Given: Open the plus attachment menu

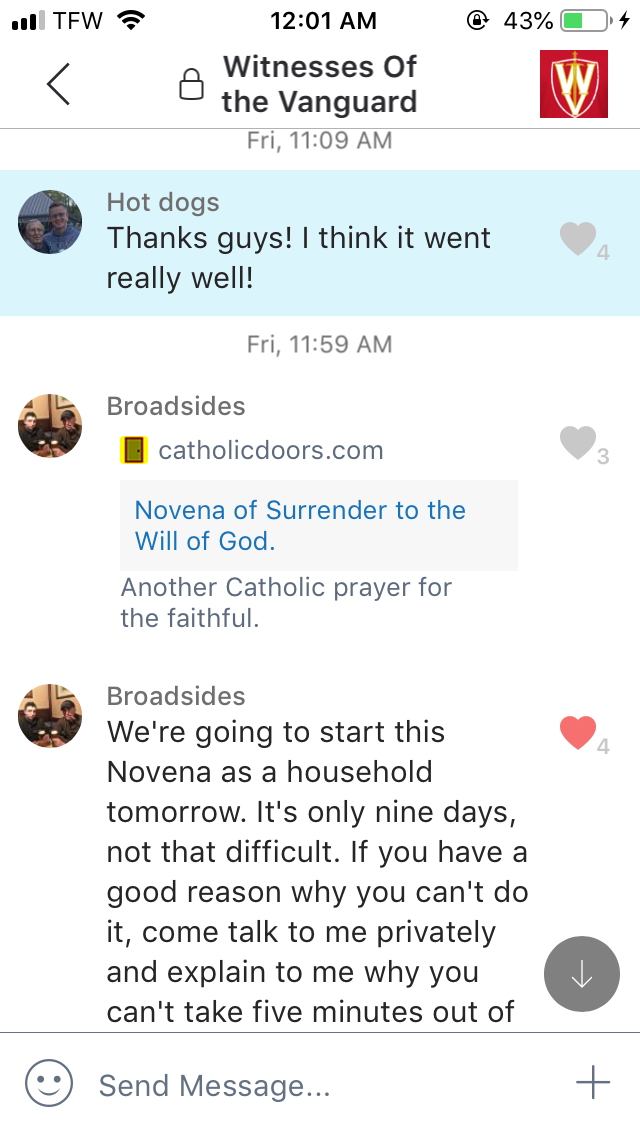Looking at the screenshot, I should pos(592,1083).
